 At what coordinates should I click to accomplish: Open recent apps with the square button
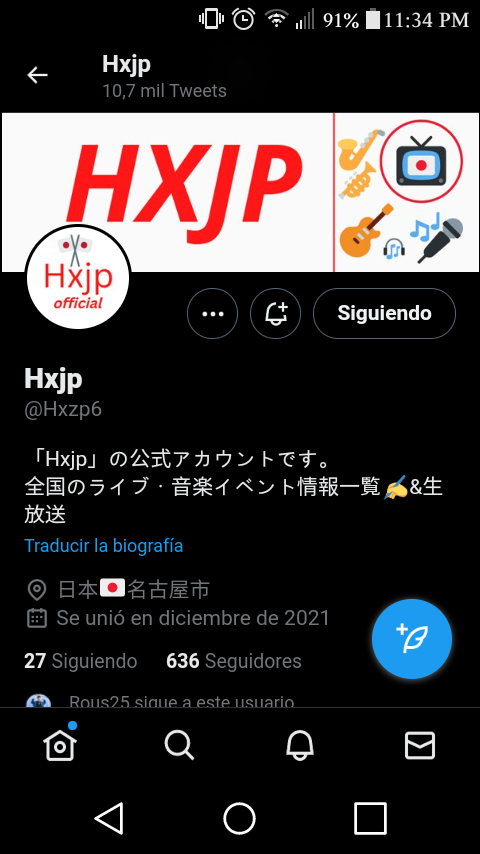click(x=370, y=818)
